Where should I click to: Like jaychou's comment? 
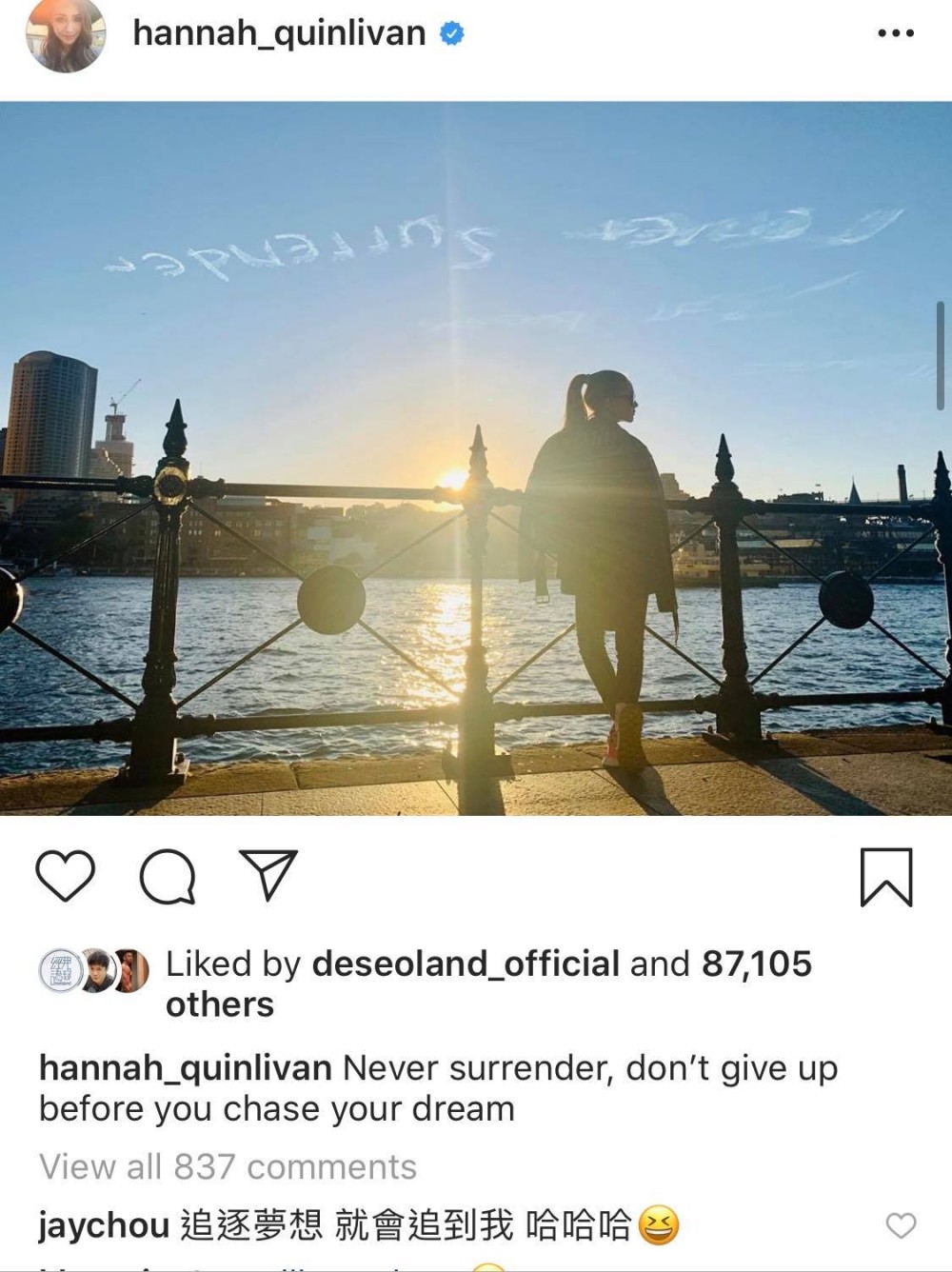tap(901, 1225)
